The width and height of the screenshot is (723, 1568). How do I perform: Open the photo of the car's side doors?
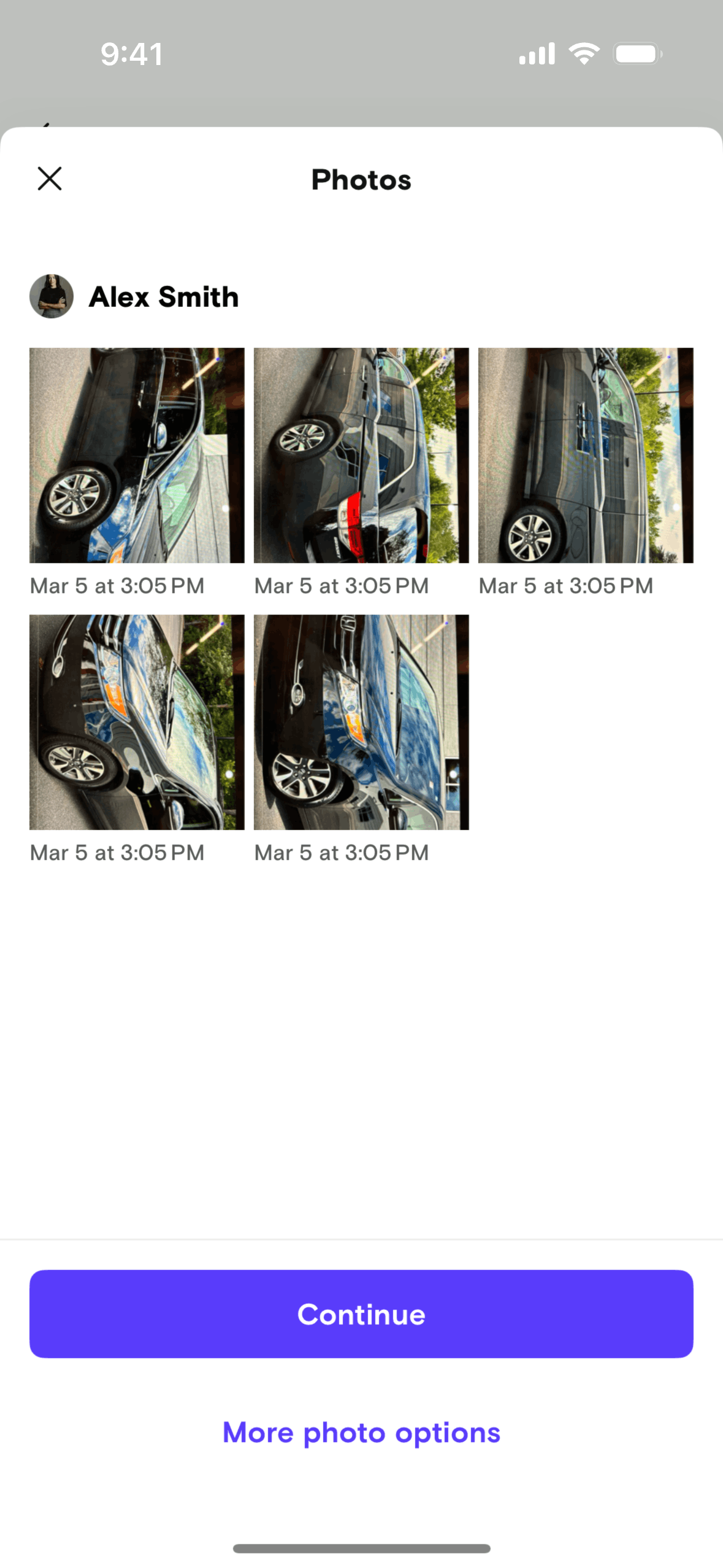[585, 455]
